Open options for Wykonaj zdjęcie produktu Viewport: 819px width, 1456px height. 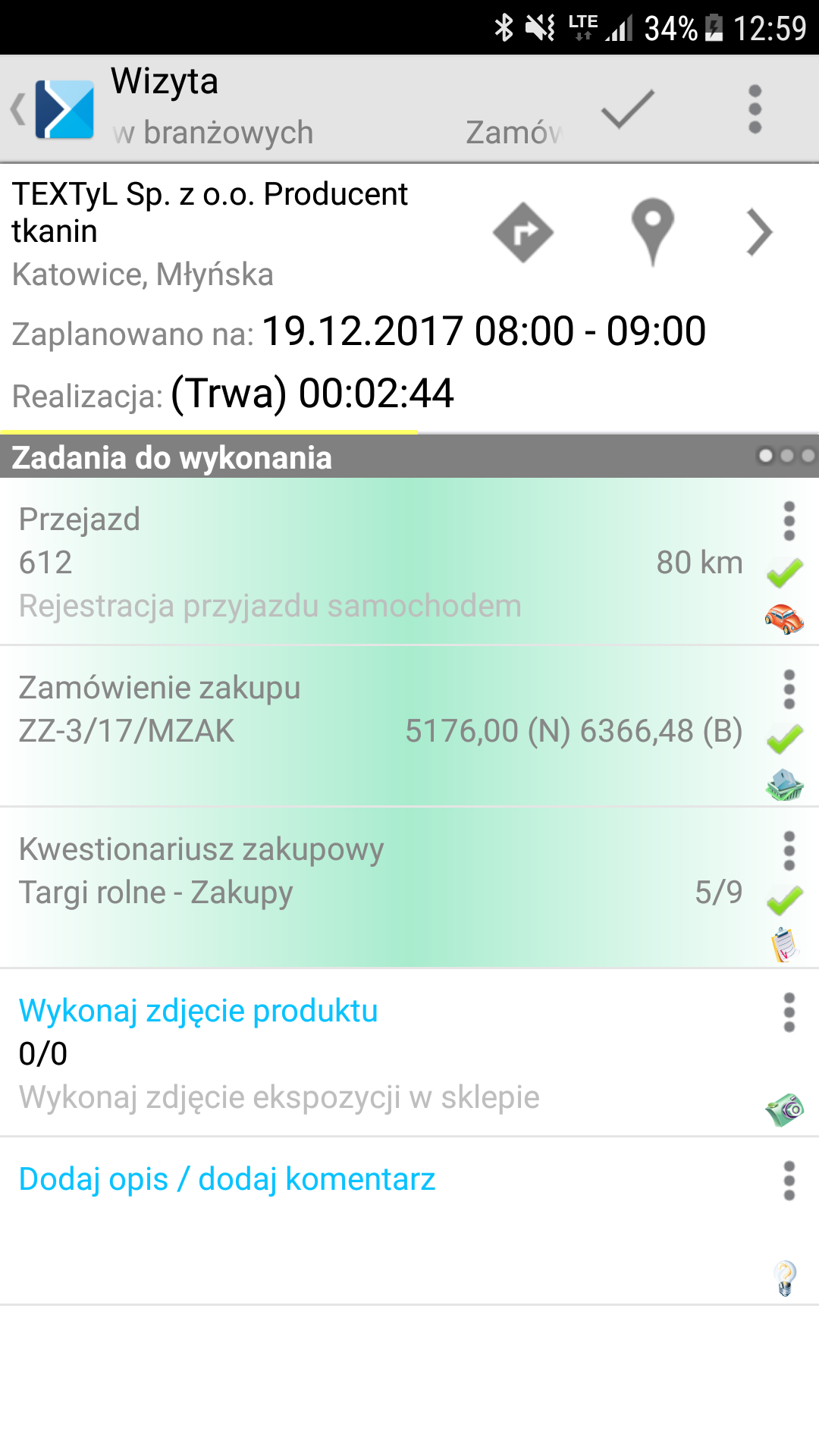(789, 1012)
